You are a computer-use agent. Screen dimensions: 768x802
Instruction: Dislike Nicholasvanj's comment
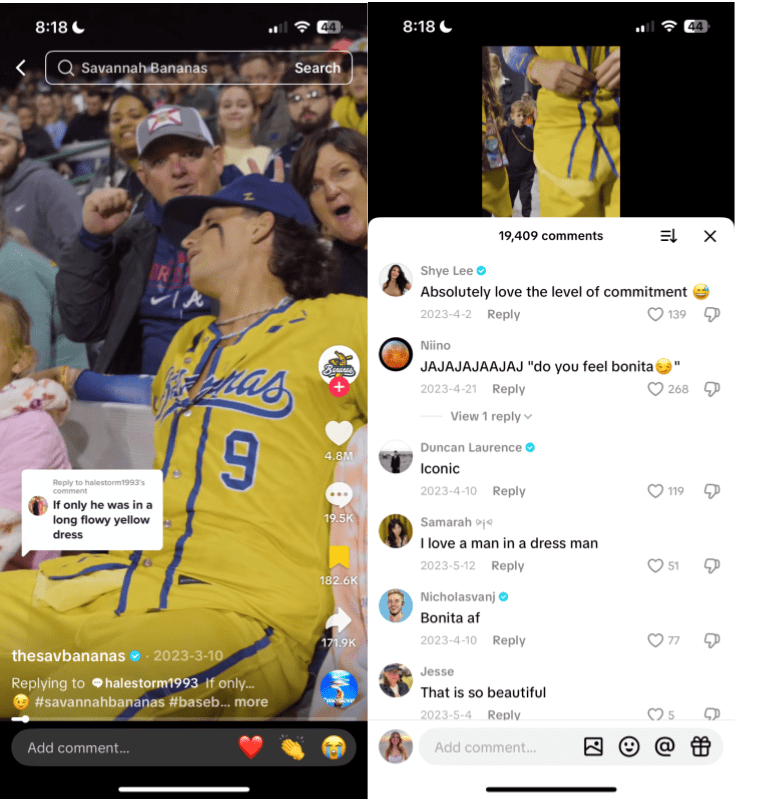pos(712,640)
